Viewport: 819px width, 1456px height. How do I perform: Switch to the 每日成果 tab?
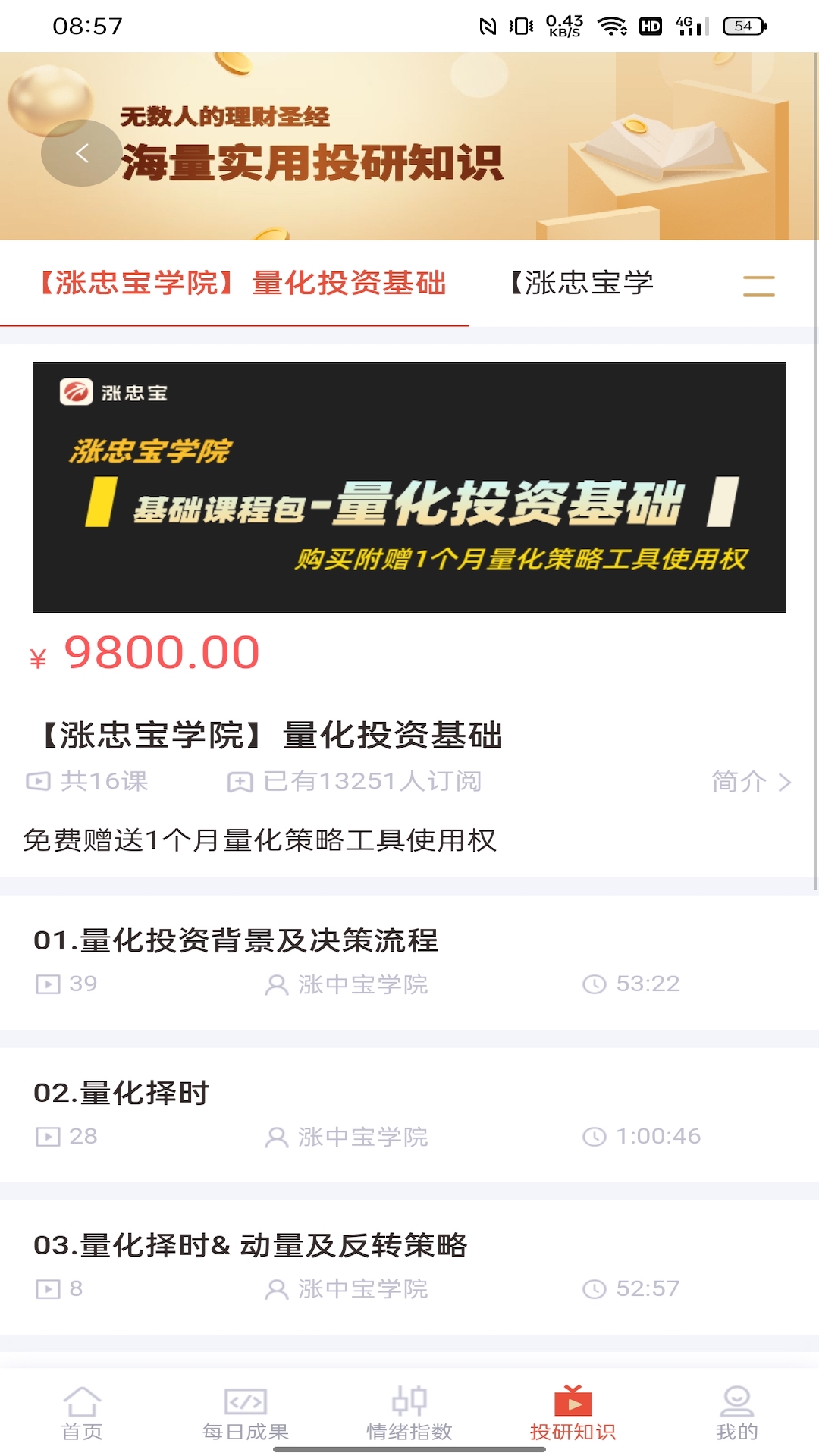tap(246, 1412)
